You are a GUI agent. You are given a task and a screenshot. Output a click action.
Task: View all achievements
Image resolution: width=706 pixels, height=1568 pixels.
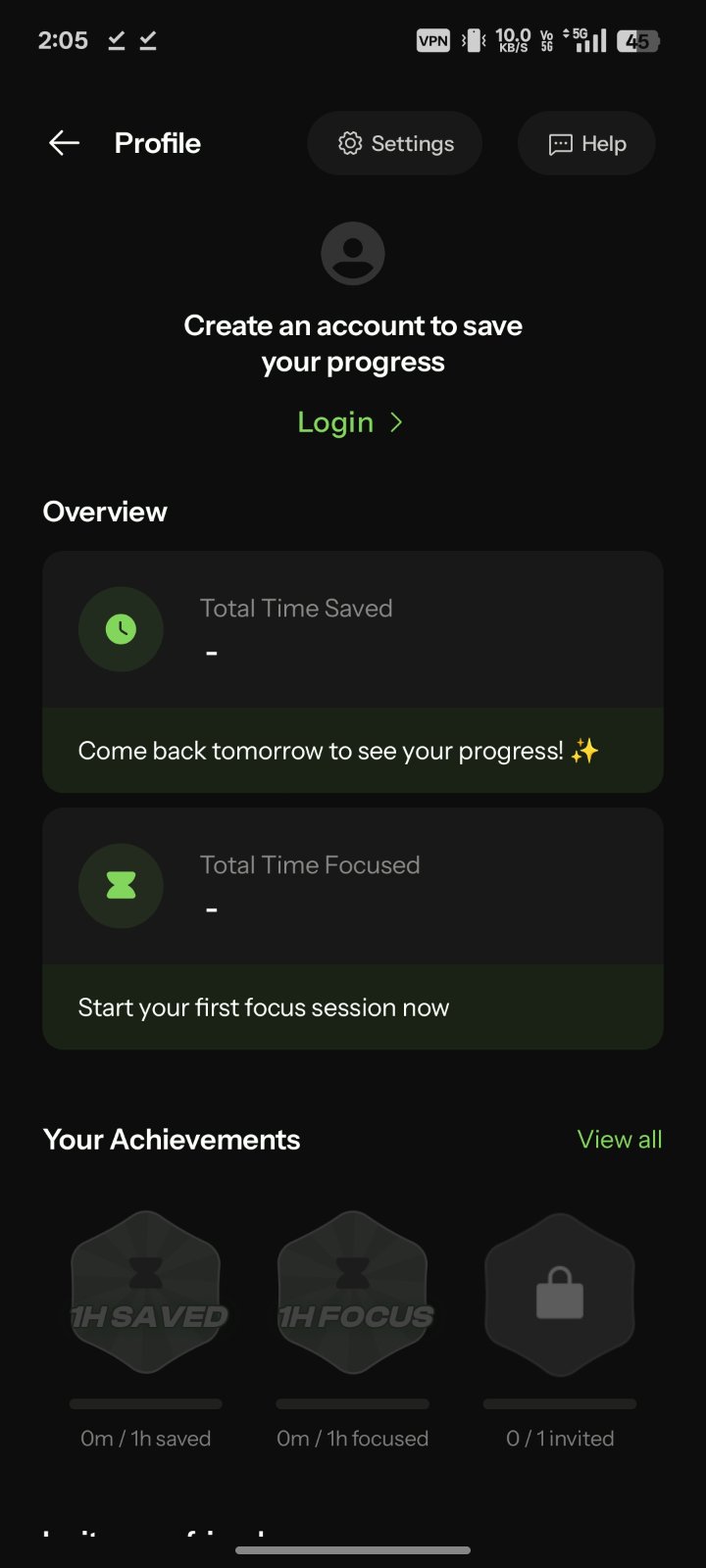click(619, 1139)
